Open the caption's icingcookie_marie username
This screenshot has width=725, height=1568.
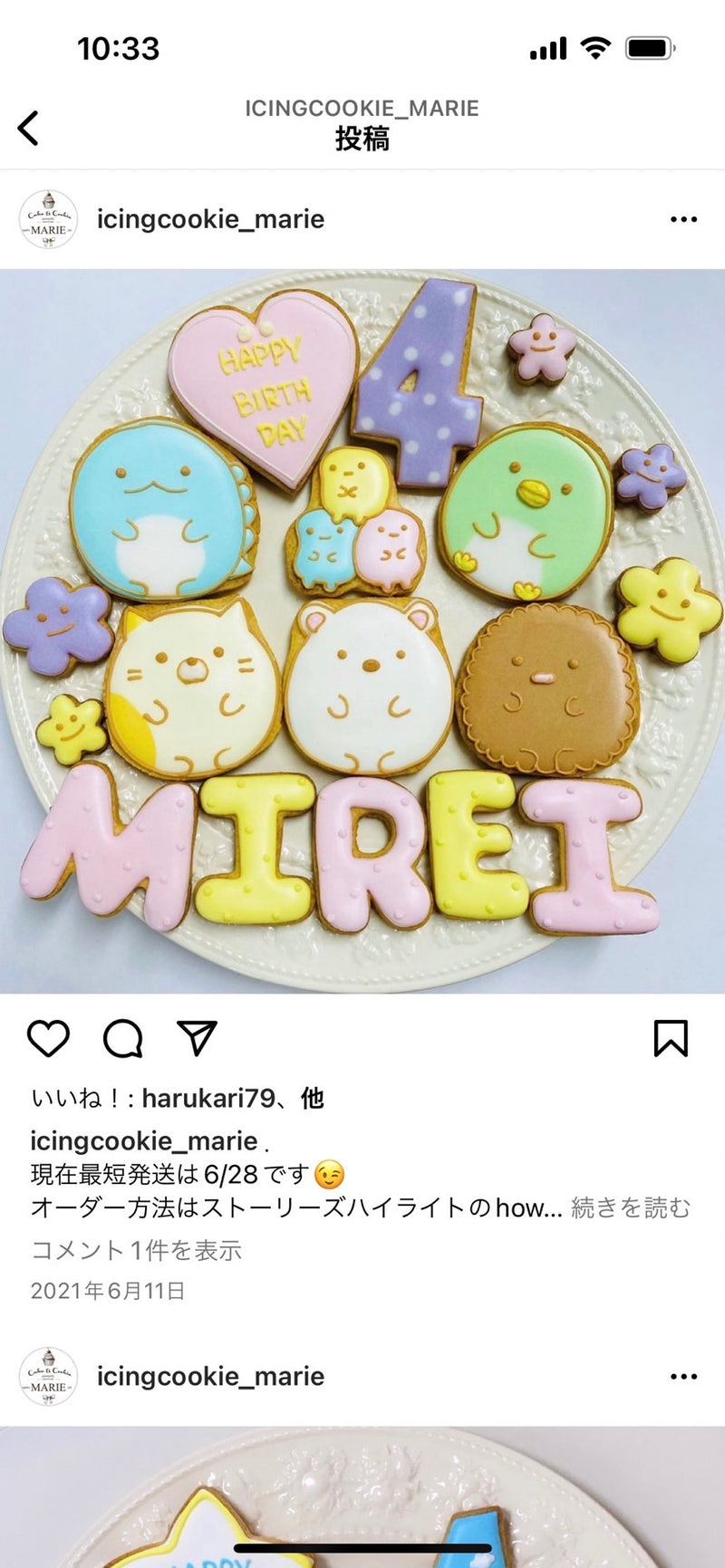tap(144, 1140)
